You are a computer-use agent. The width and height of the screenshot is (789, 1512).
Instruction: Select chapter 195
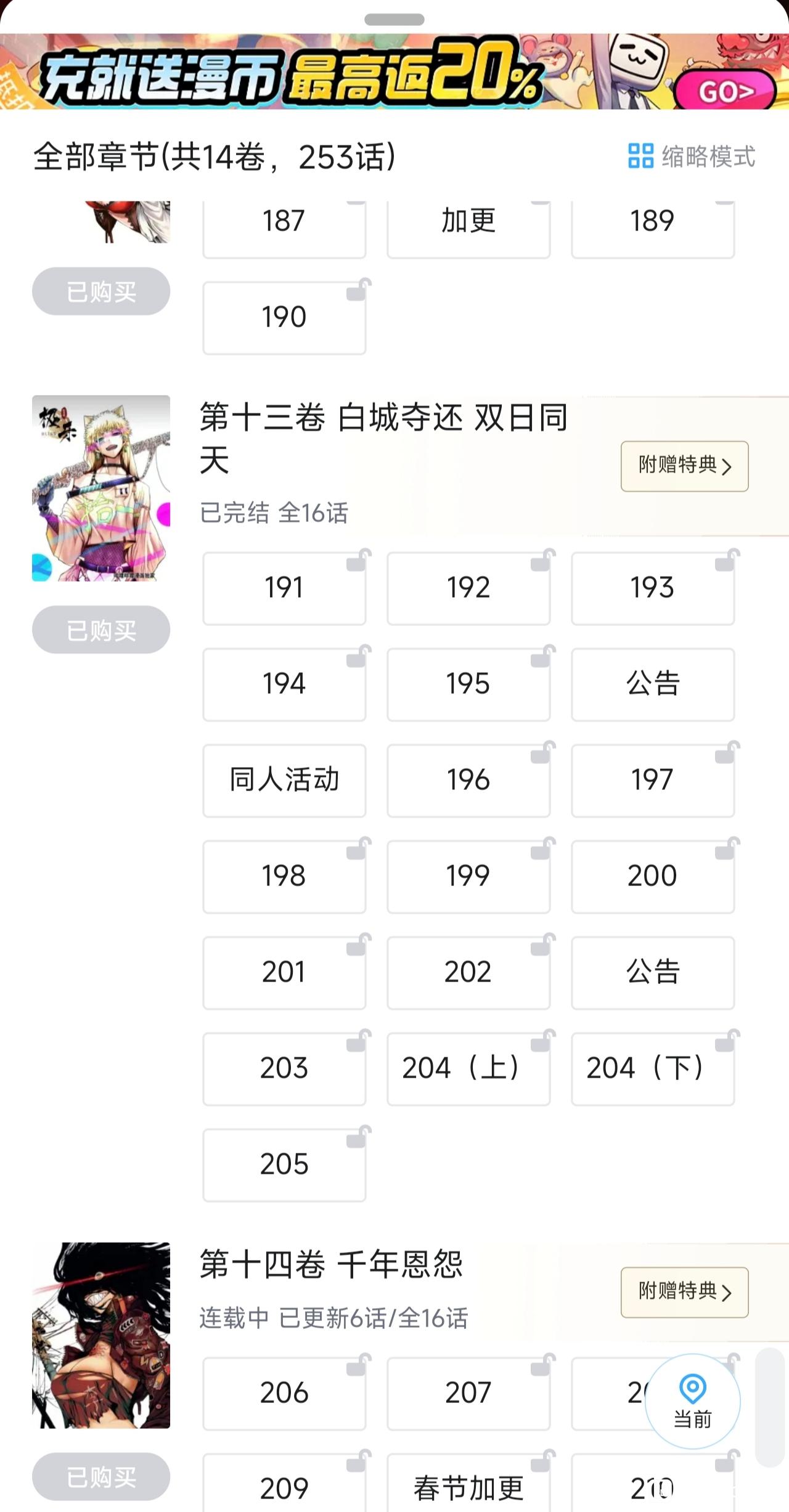(468, 684)
